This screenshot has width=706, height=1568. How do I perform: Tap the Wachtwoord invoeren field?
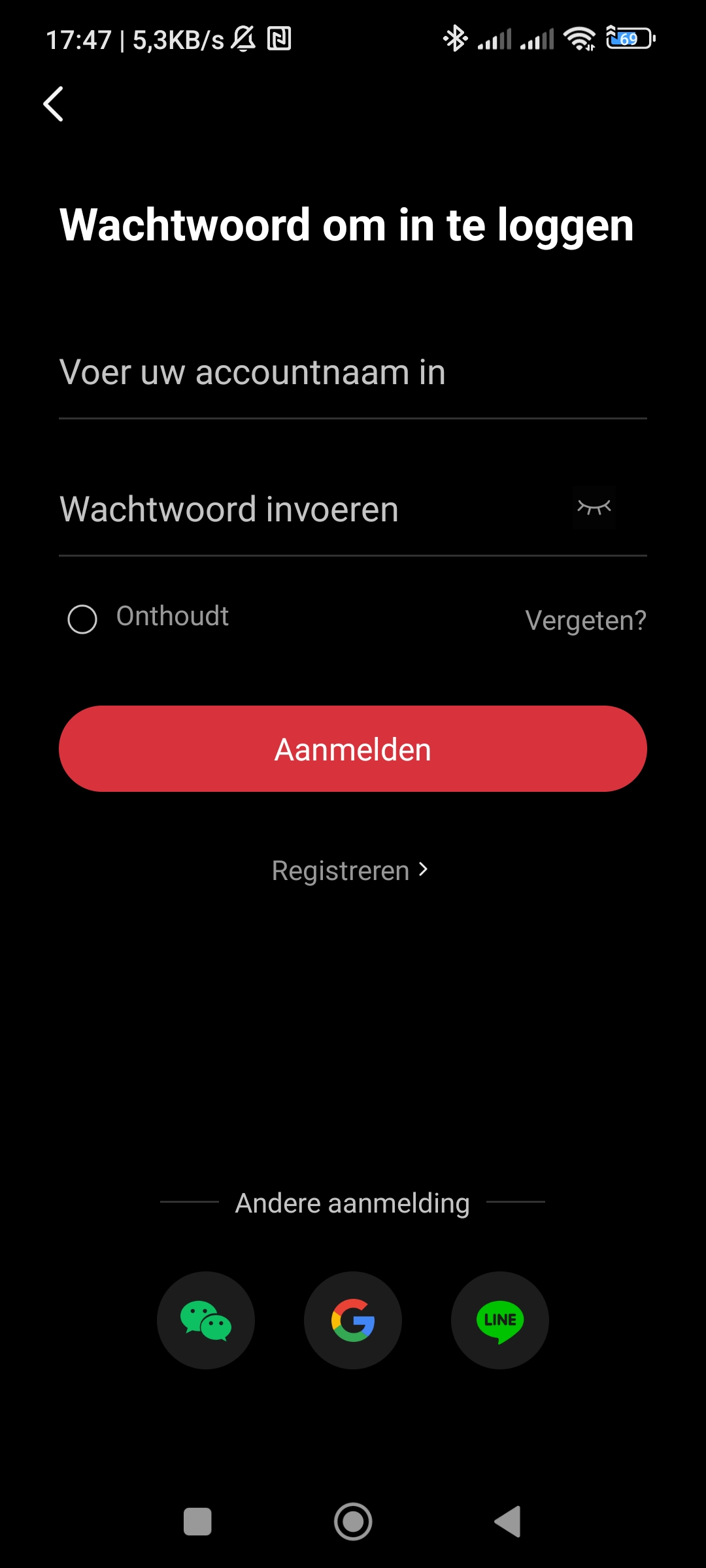coord(301,510)
